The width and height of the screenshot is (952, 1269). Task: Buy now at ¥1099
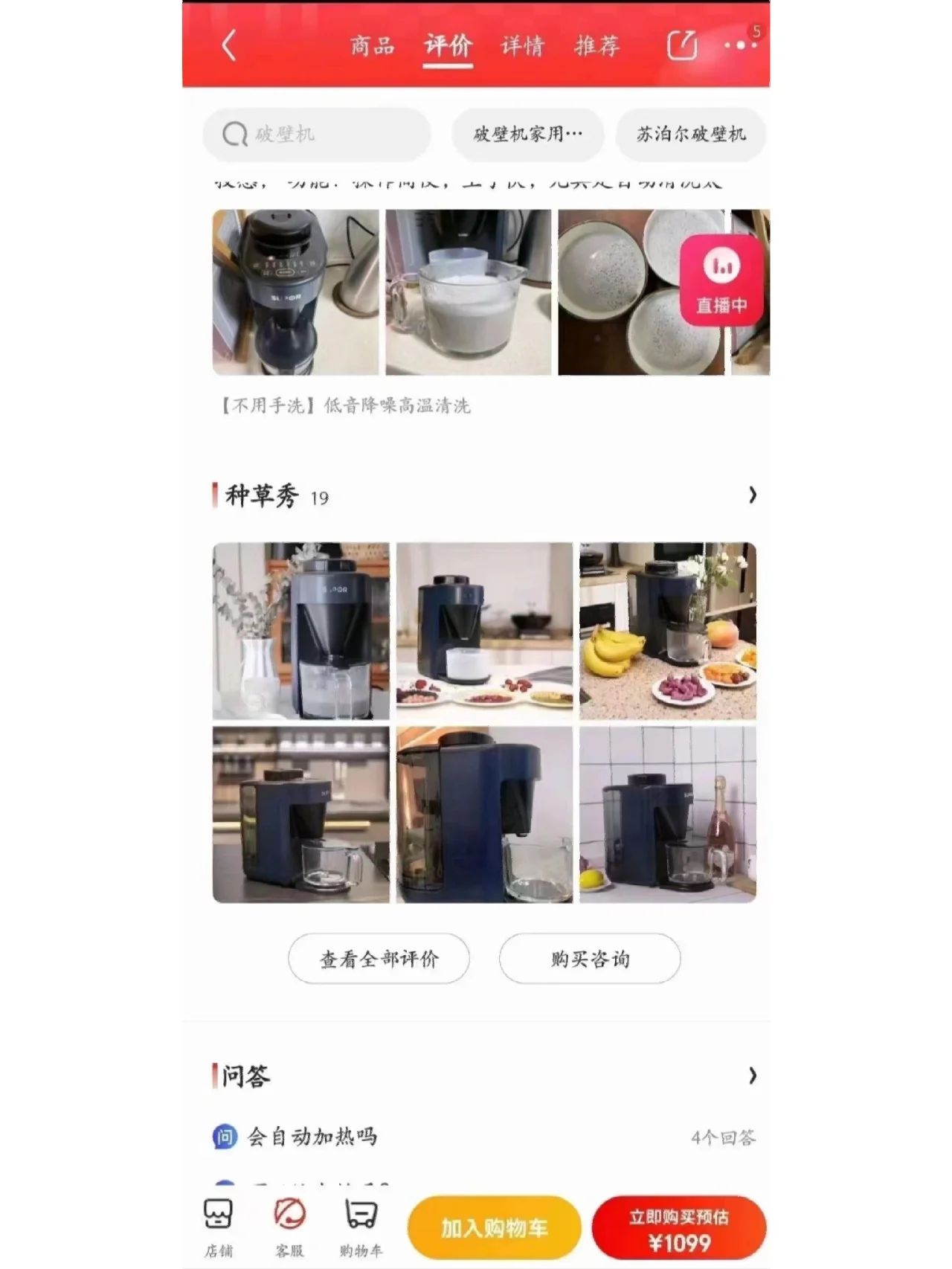coord(679,1229)
